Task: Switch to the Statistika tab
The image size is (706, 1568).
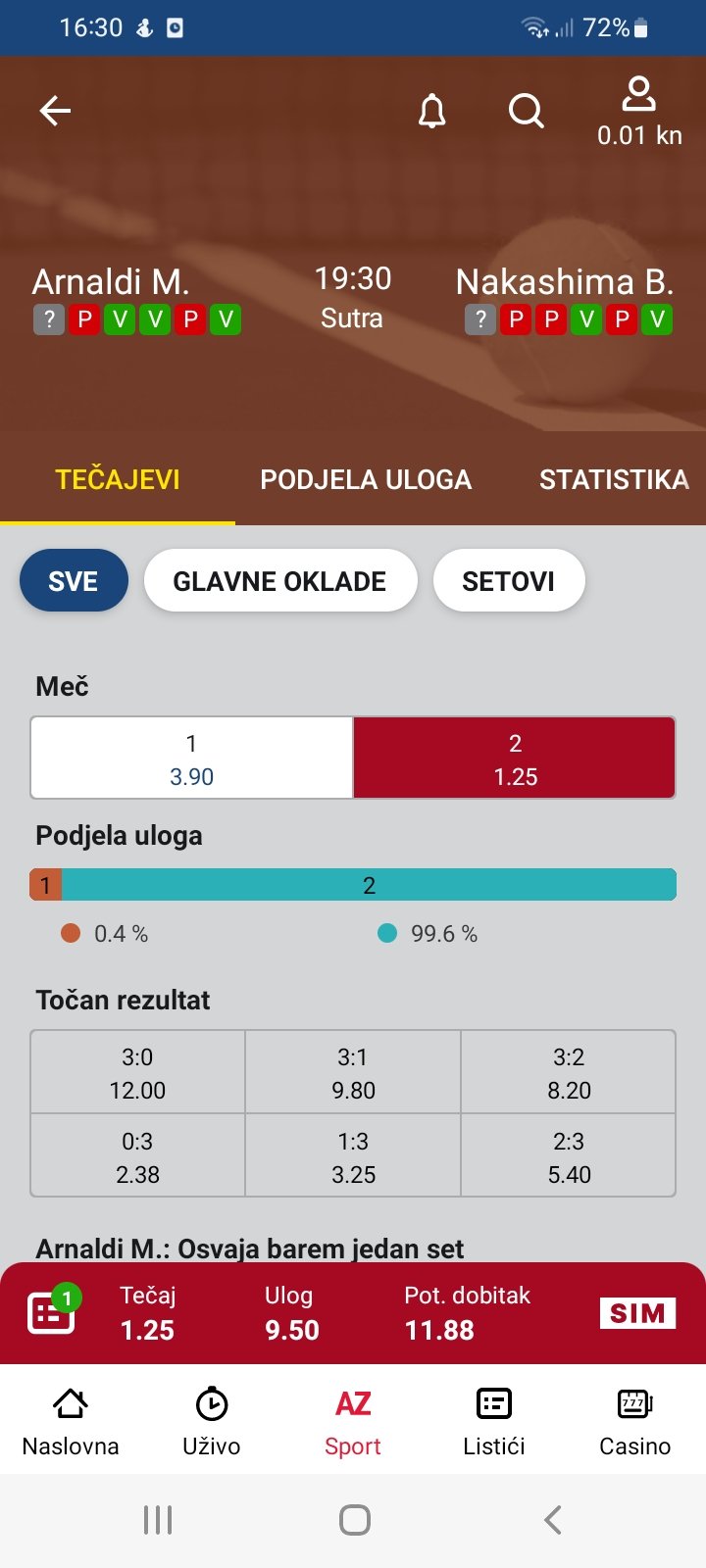Action: tap(614, 479)
